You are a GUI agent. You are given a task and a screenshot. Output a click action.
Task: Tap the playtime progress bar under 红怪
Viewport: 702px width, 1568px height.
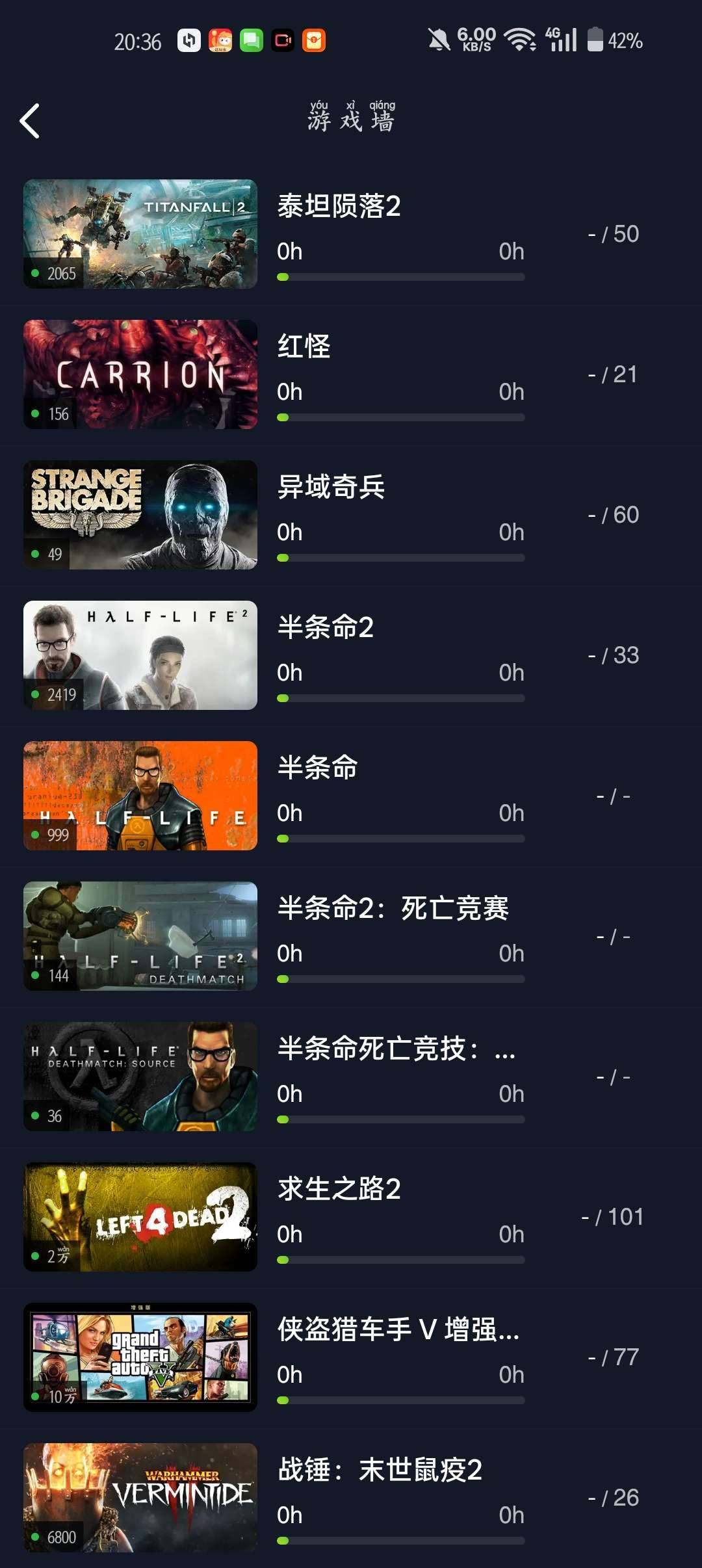pyautogui.click(x=401, y=417)
